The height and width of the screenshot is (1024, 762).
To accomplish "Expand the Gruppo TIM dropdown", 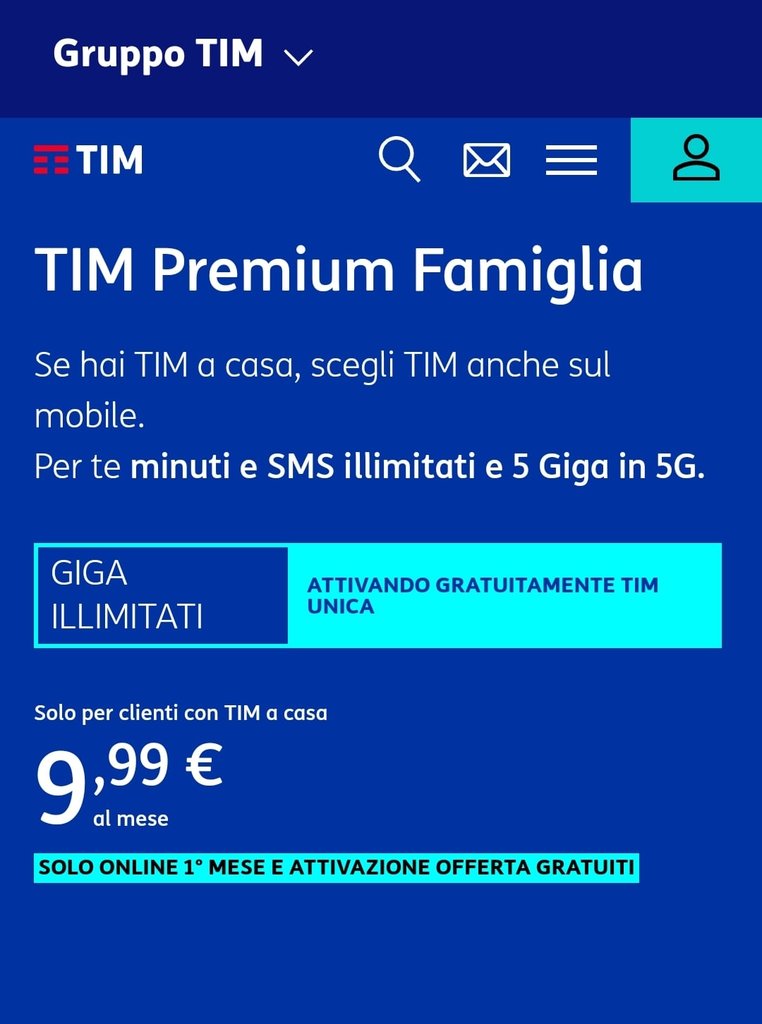I will click(184, 55).
